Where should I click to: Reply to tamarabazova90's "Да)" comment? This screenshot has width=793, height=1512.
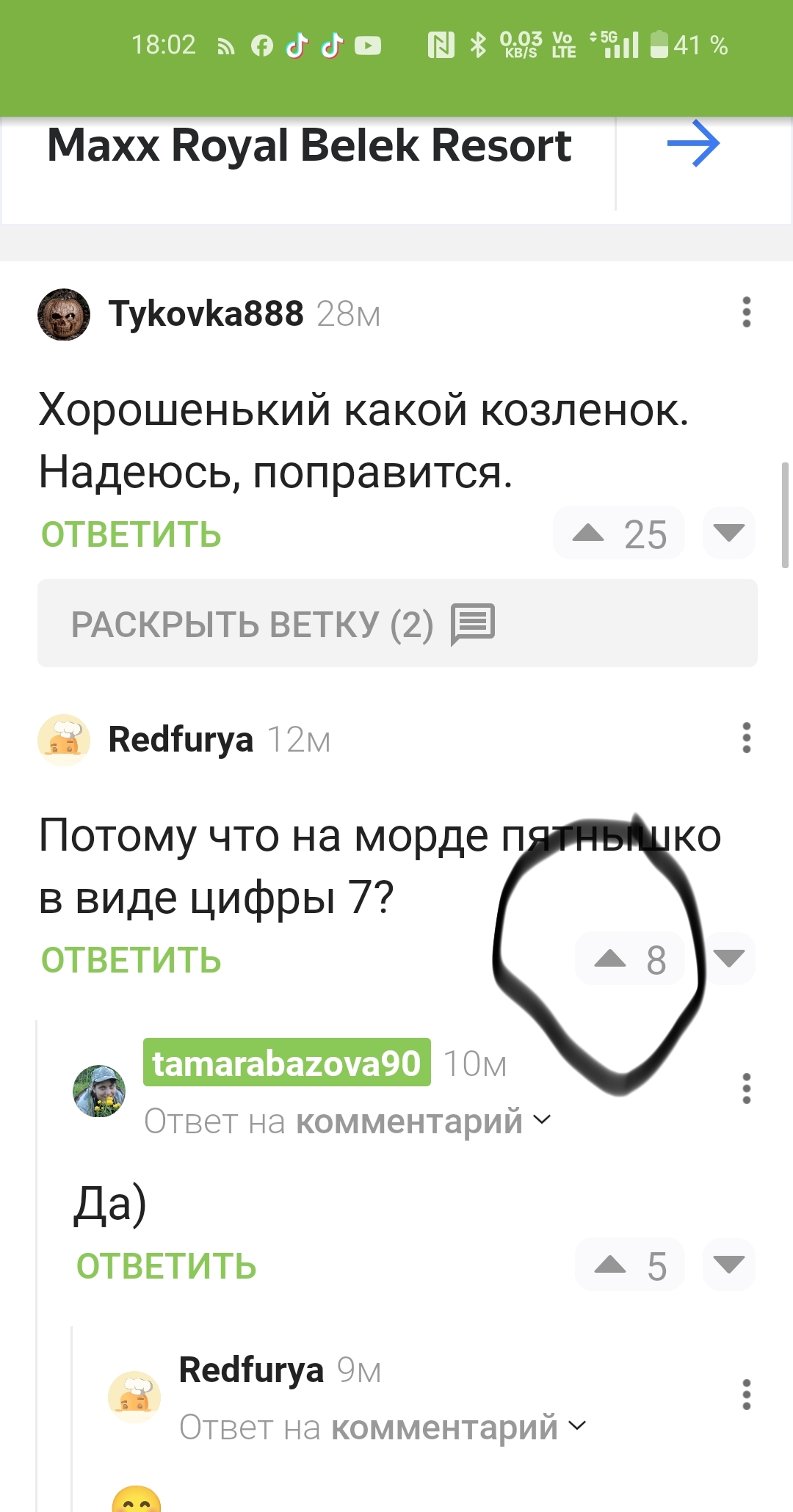(x=166, y=1267)
